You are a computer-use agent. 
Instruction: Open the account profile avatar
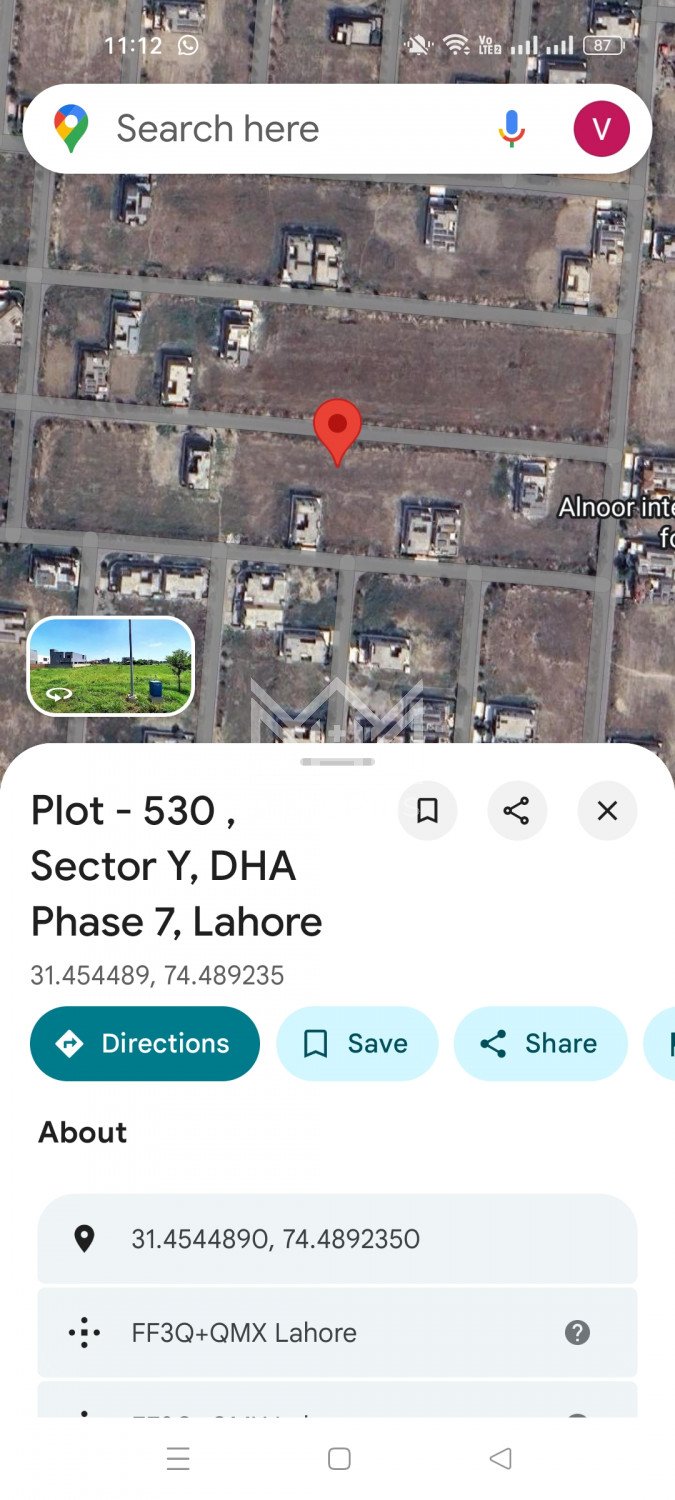coord(601,129)
